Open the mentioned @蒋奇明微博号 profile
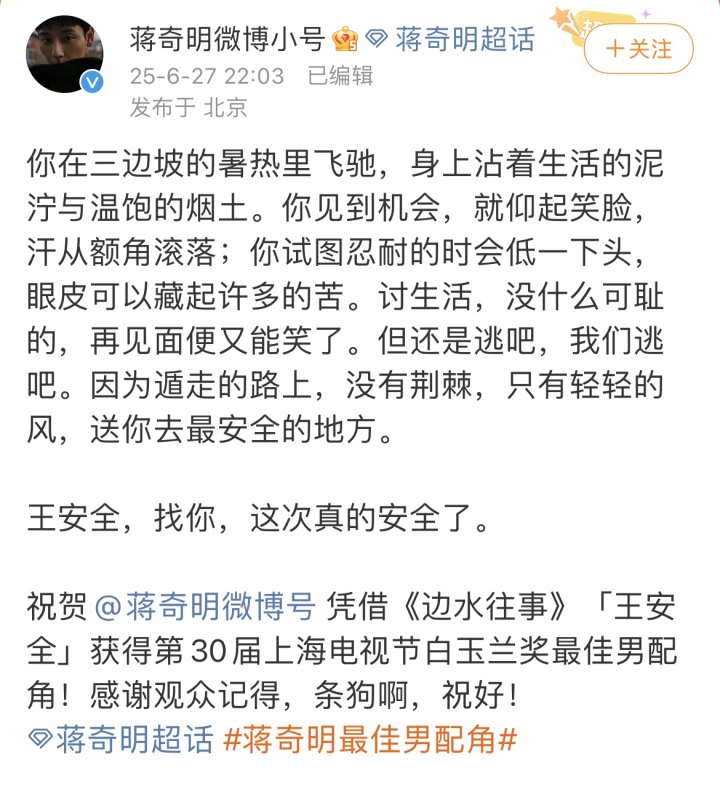The width and height of the screenshot is (720, 789). 205,608
